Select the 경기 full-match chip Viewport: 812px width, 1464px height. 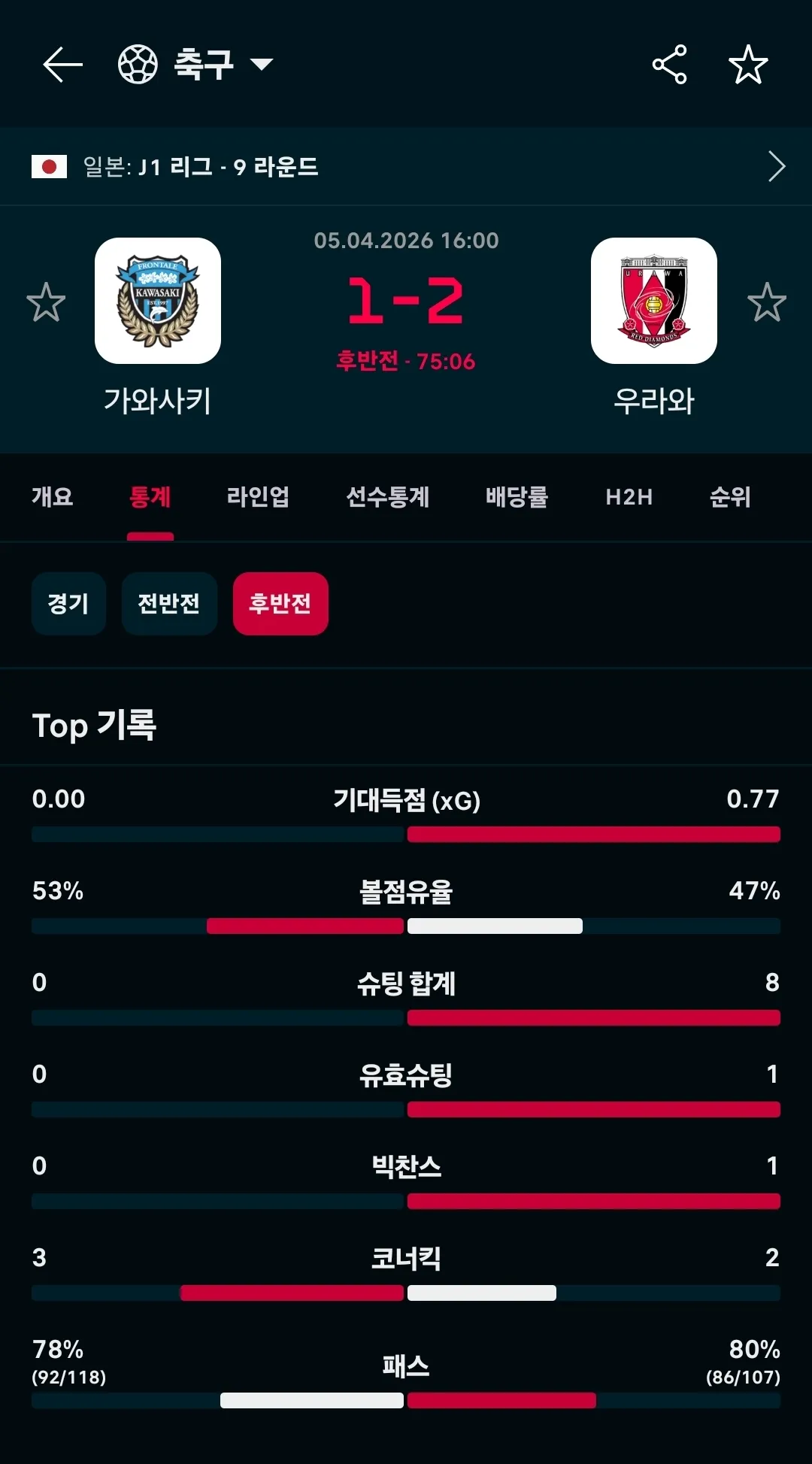(x=68, y=604)
